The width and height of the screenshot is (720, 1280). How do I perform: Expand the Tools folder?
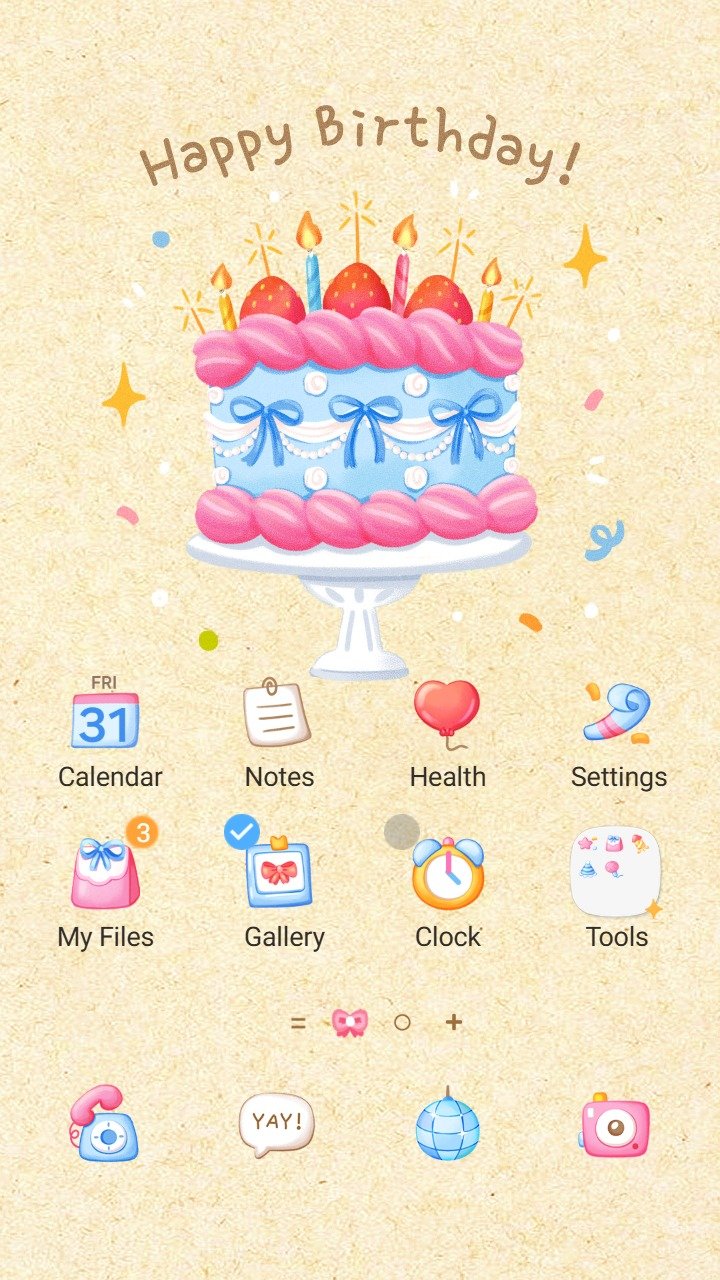pyautogui.click(x=616, y=872)
